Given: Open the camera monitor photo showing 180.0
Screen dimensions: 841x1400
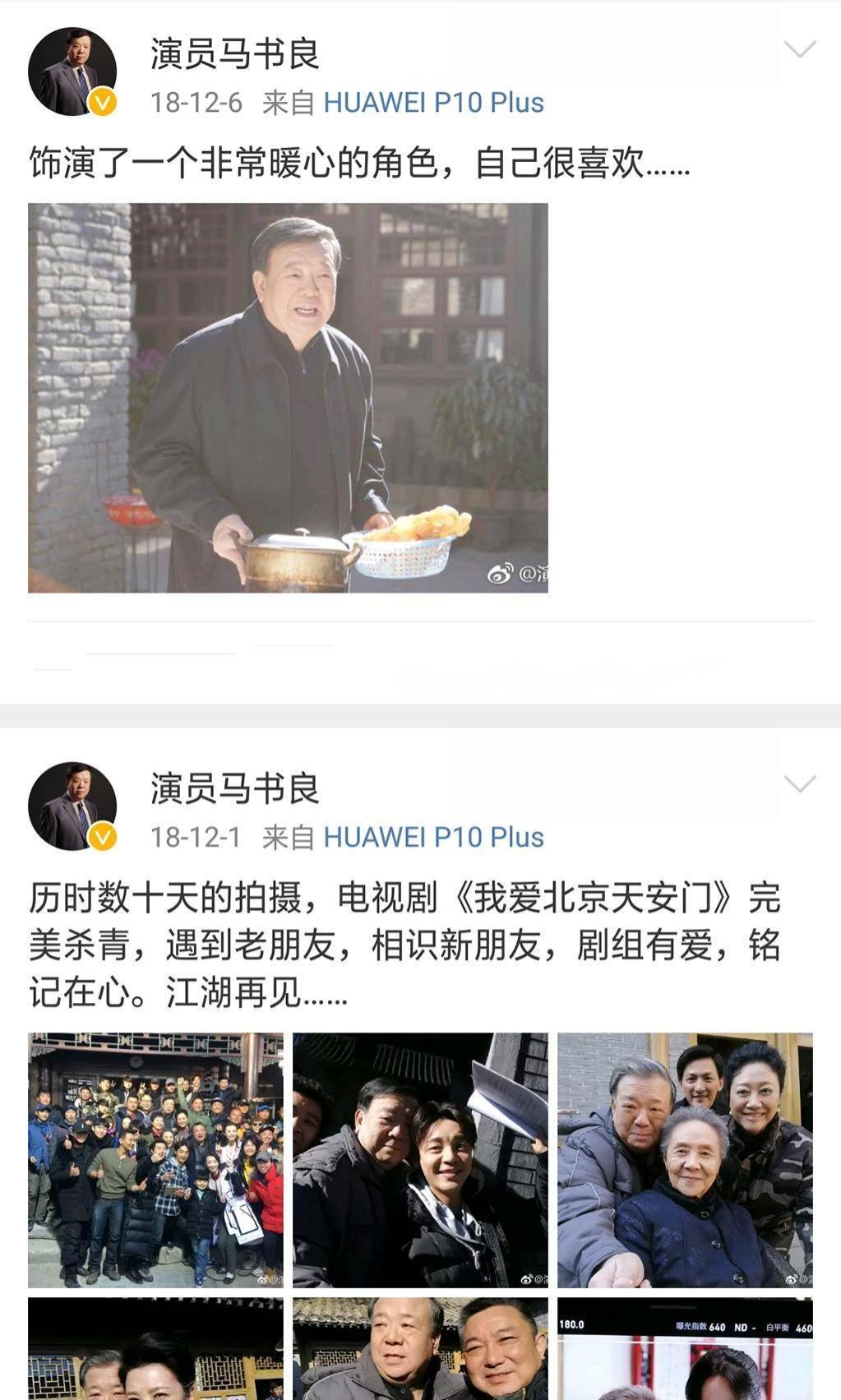Looking at the screenshot, I should click(685, 1348).
